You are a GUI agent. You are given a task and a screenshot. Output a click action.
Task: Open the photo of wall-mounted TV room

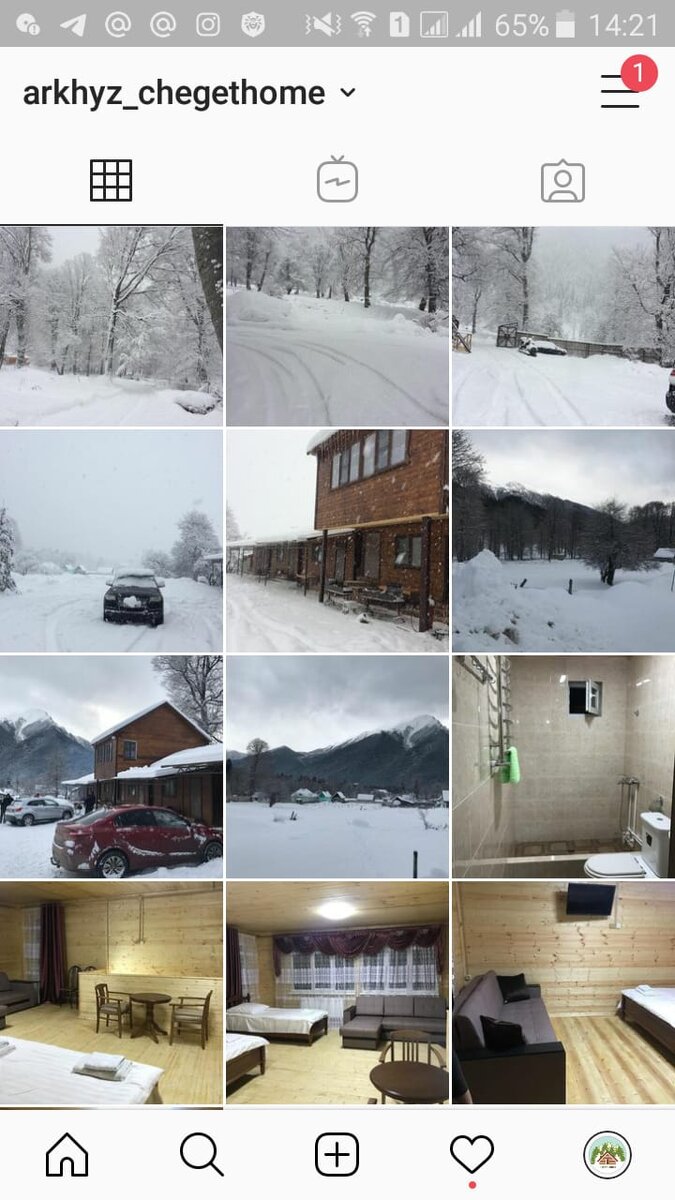(563, 992)
